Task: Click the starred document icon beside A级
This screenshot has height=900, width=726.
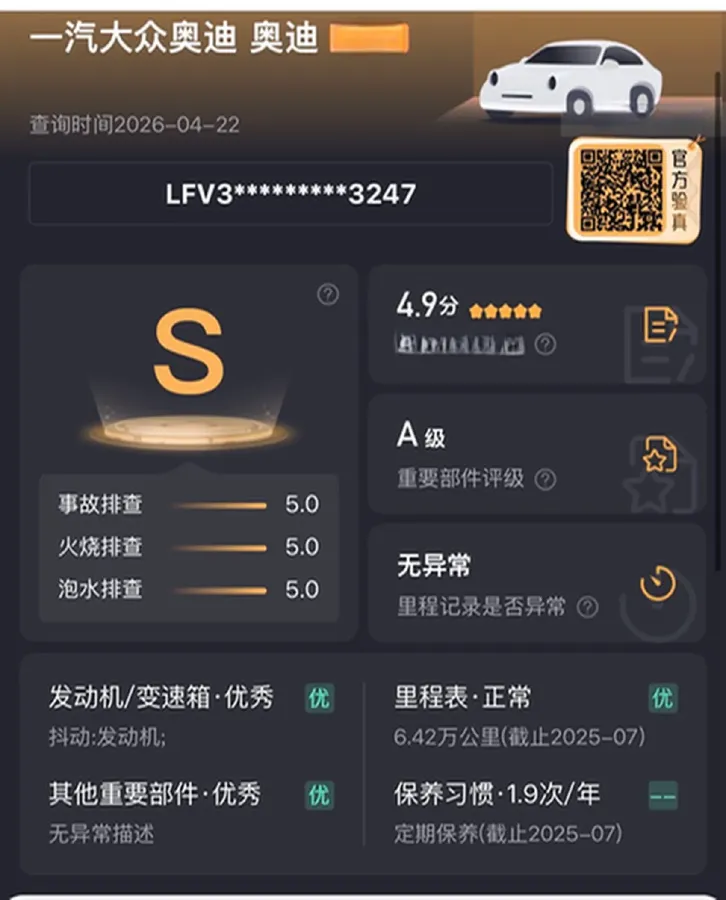Action: tap(660, 458)
